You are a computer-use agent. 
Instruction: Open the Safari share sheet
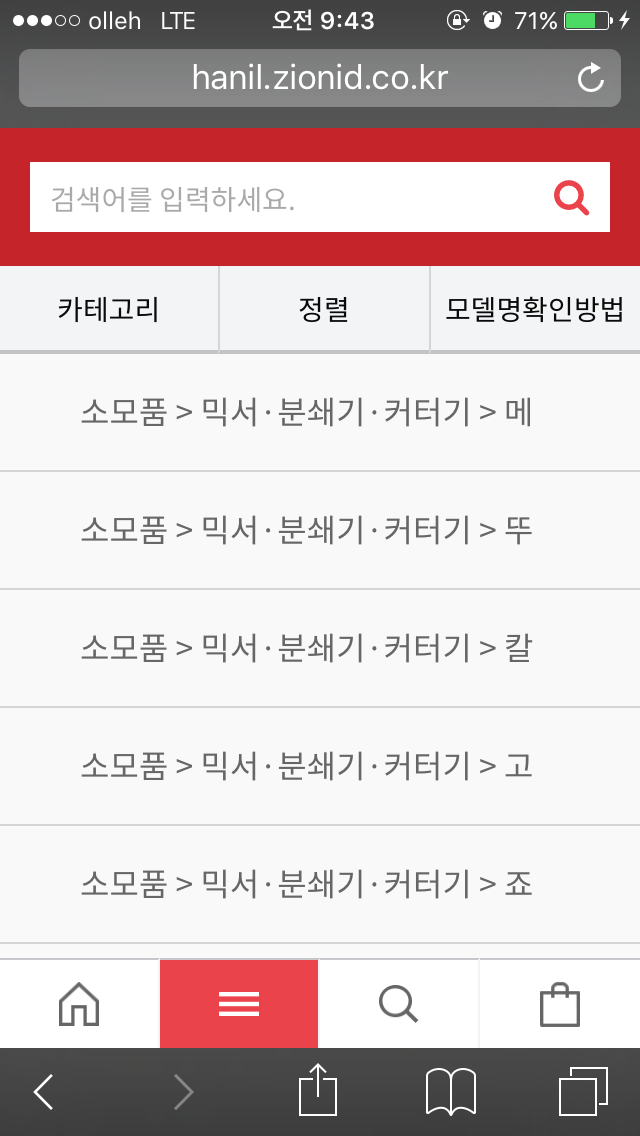(x=318, y=1090)
